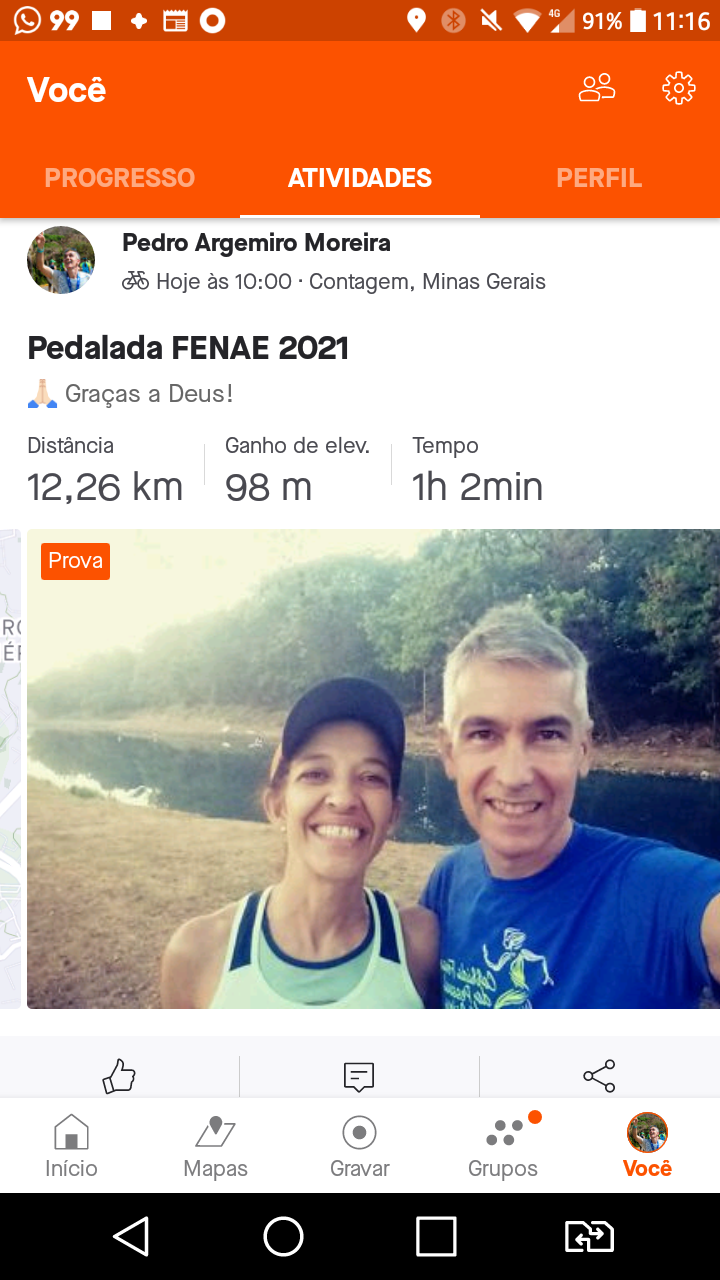The height and width of the screenshot is (1280, 720).
Task: Switch to the Progresso tab
Action: pos(120,178)
